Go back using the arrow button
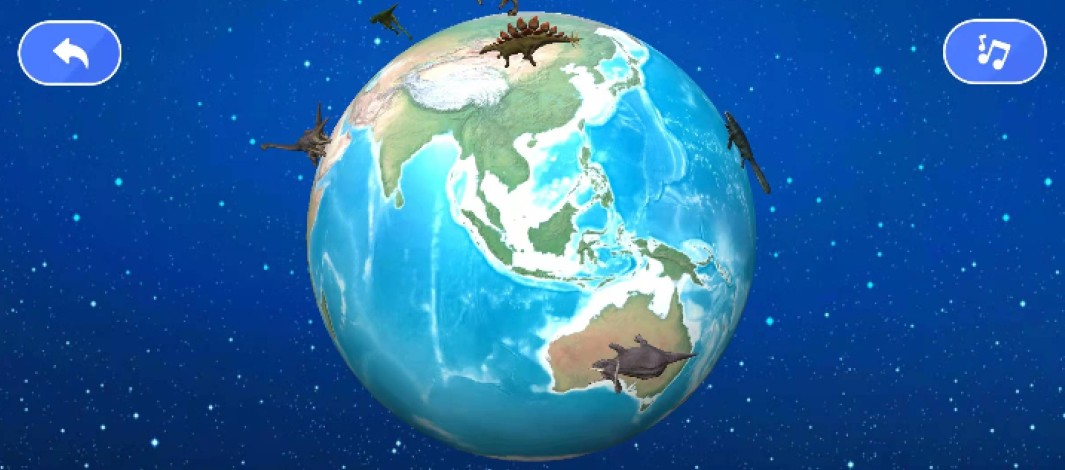Viewport: 1065px width, 470px height. (x=70, y=53)
